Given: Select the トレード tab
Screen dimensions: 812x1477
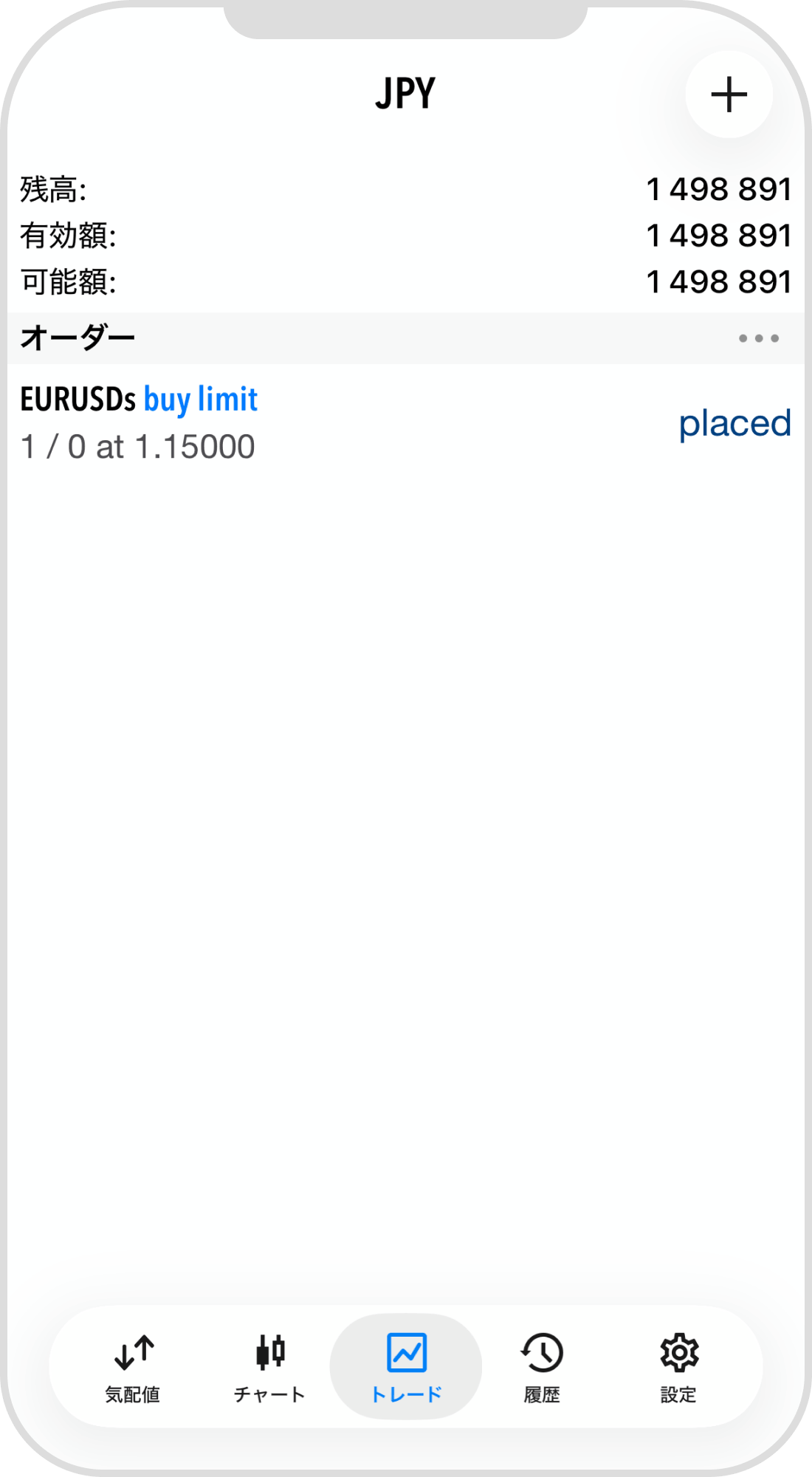Looking at the screenshot, I should (406, 1367).
